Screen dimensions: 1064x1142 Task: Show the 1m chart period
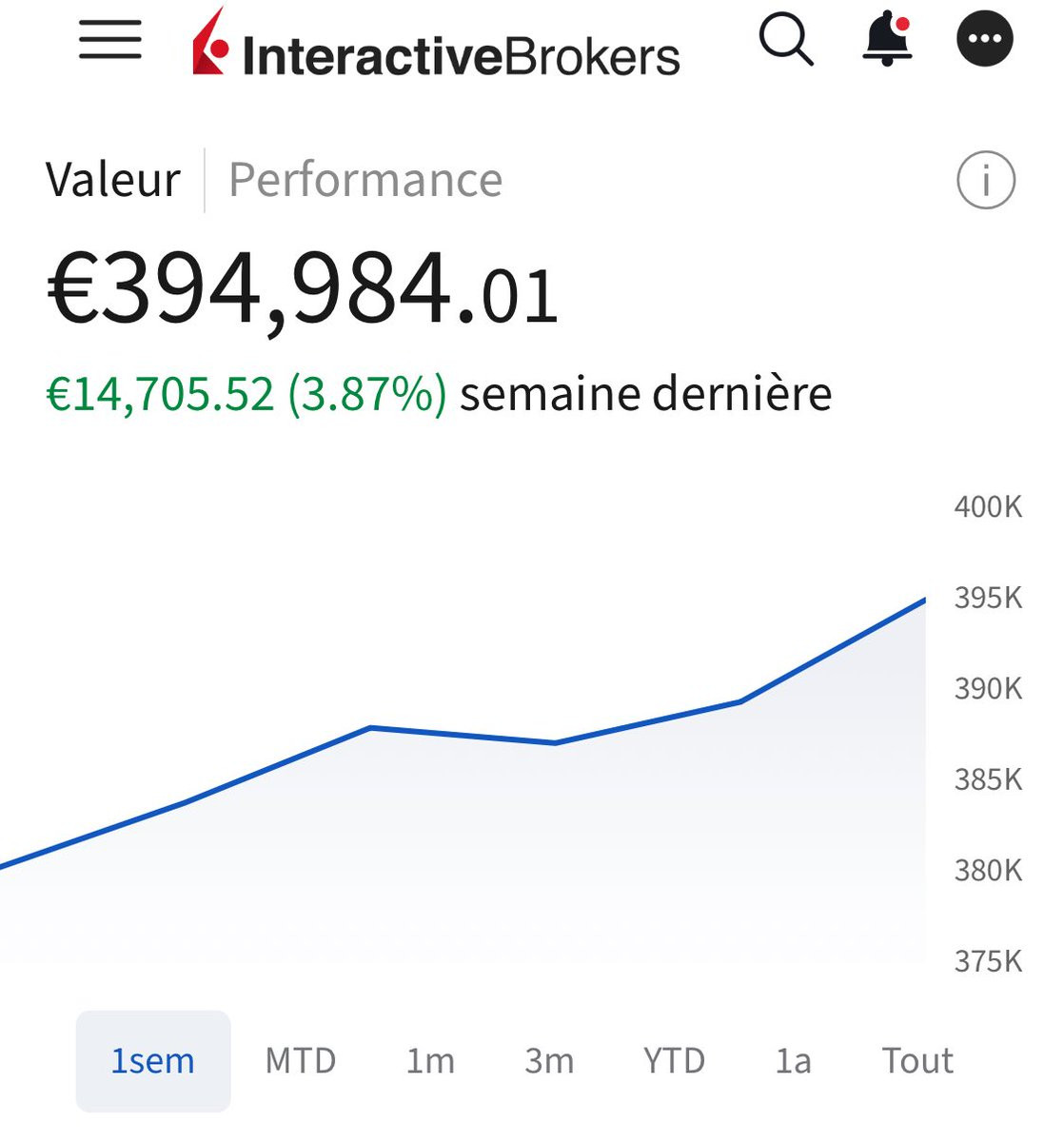point(430,1060)
